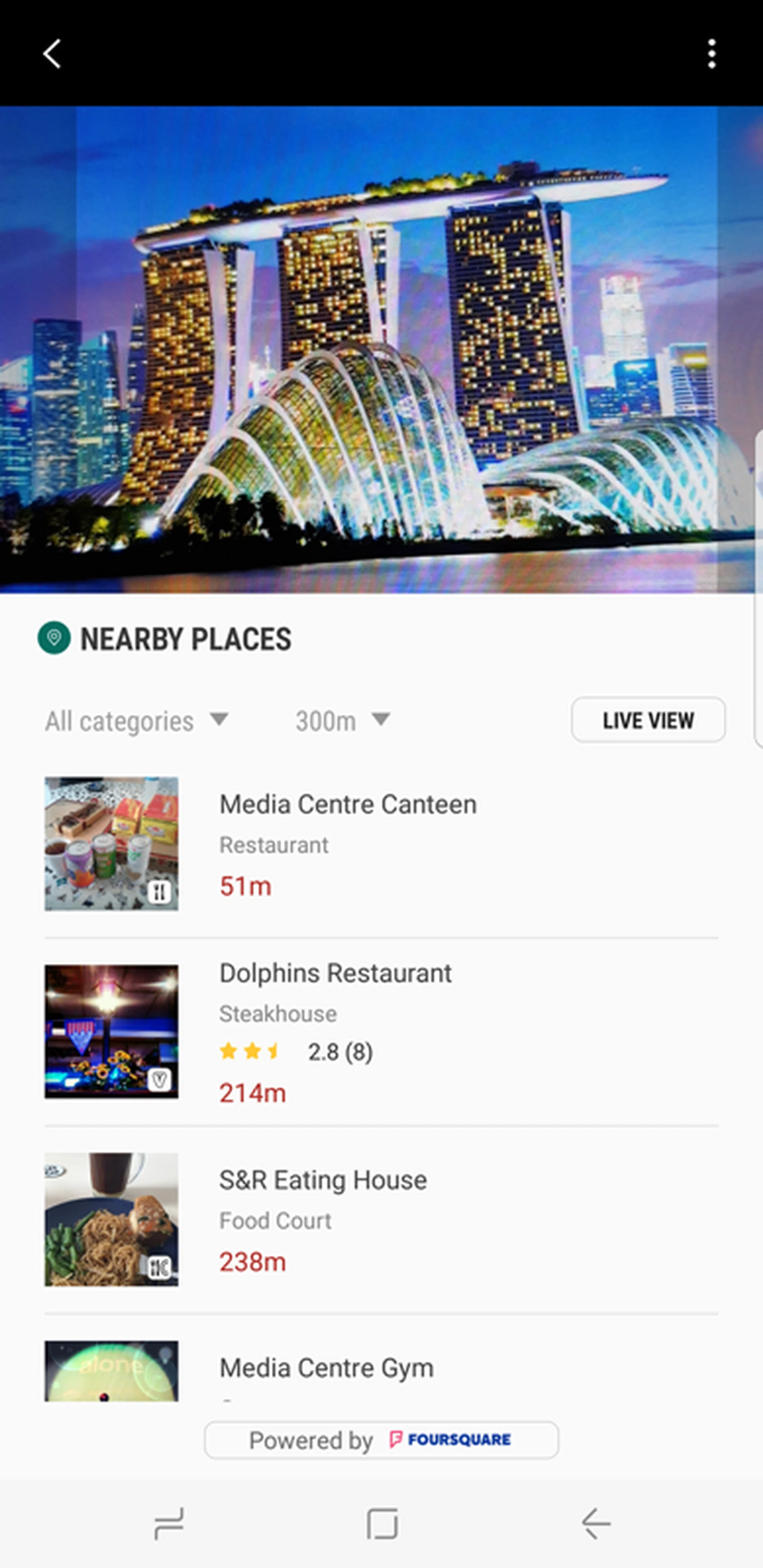Launch Live View
The height and width of the screenshot is (1568, 763).
point(648,720)
